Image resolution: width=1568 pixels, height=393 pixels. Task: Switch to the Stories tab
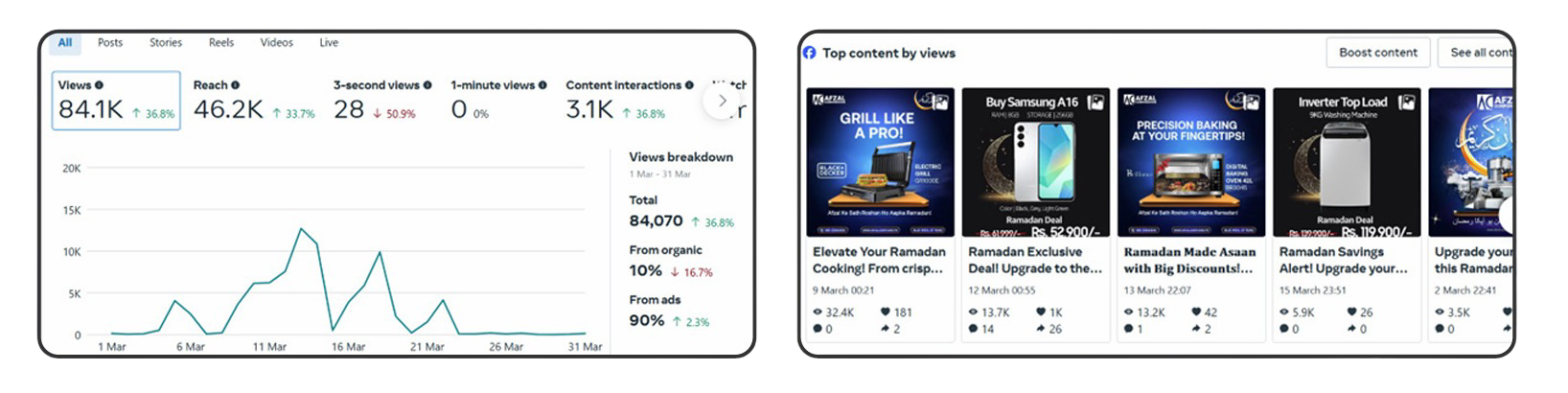(166, 42)
